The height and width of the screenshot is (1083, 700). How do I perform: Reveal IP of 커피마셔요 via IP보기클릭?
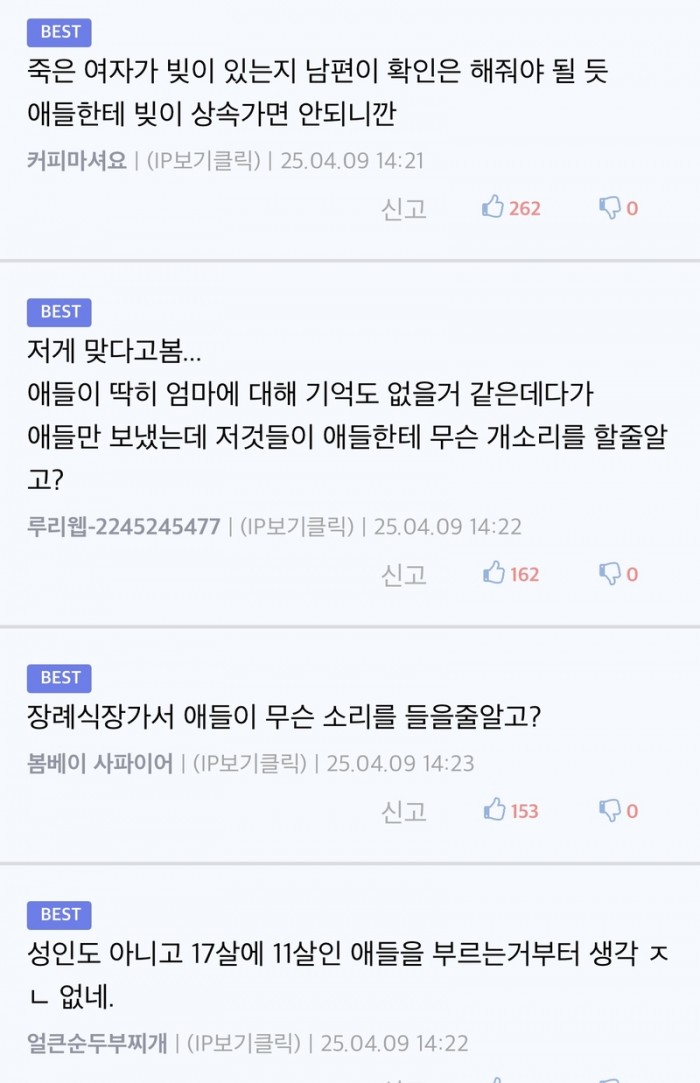click(204, 160)
